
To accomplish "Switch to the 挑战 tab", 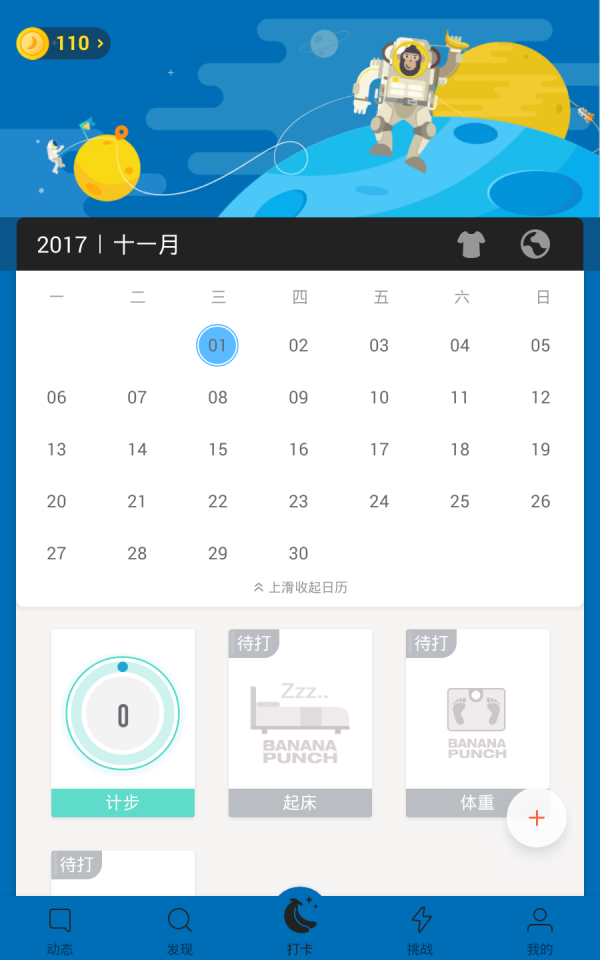I will click(420, 930).
